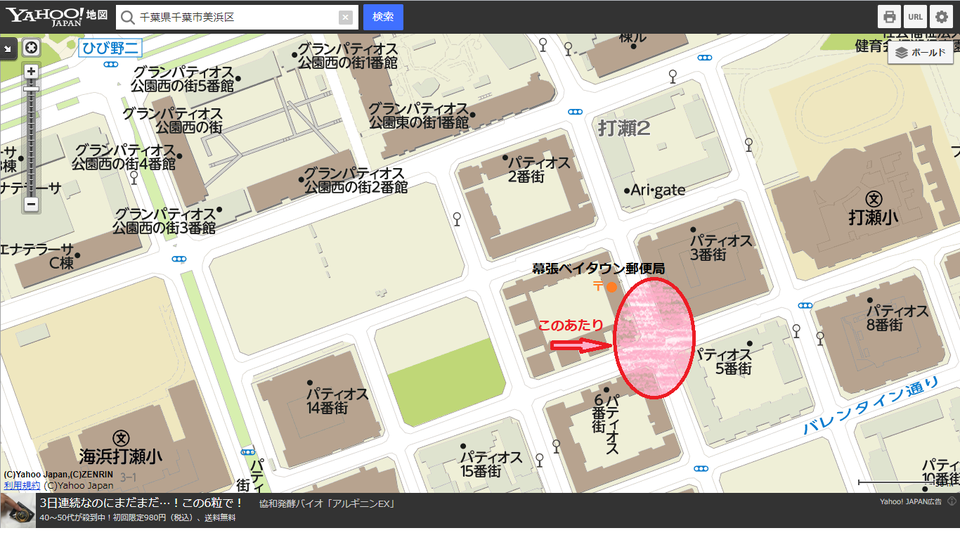Tap the 検索 search button

(383, 17)
